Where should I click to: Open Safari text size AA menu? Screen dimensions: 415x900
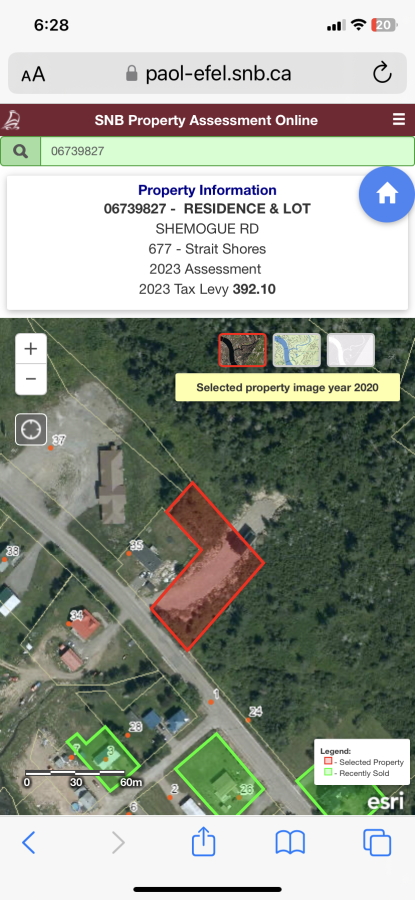tap(33, 75)
